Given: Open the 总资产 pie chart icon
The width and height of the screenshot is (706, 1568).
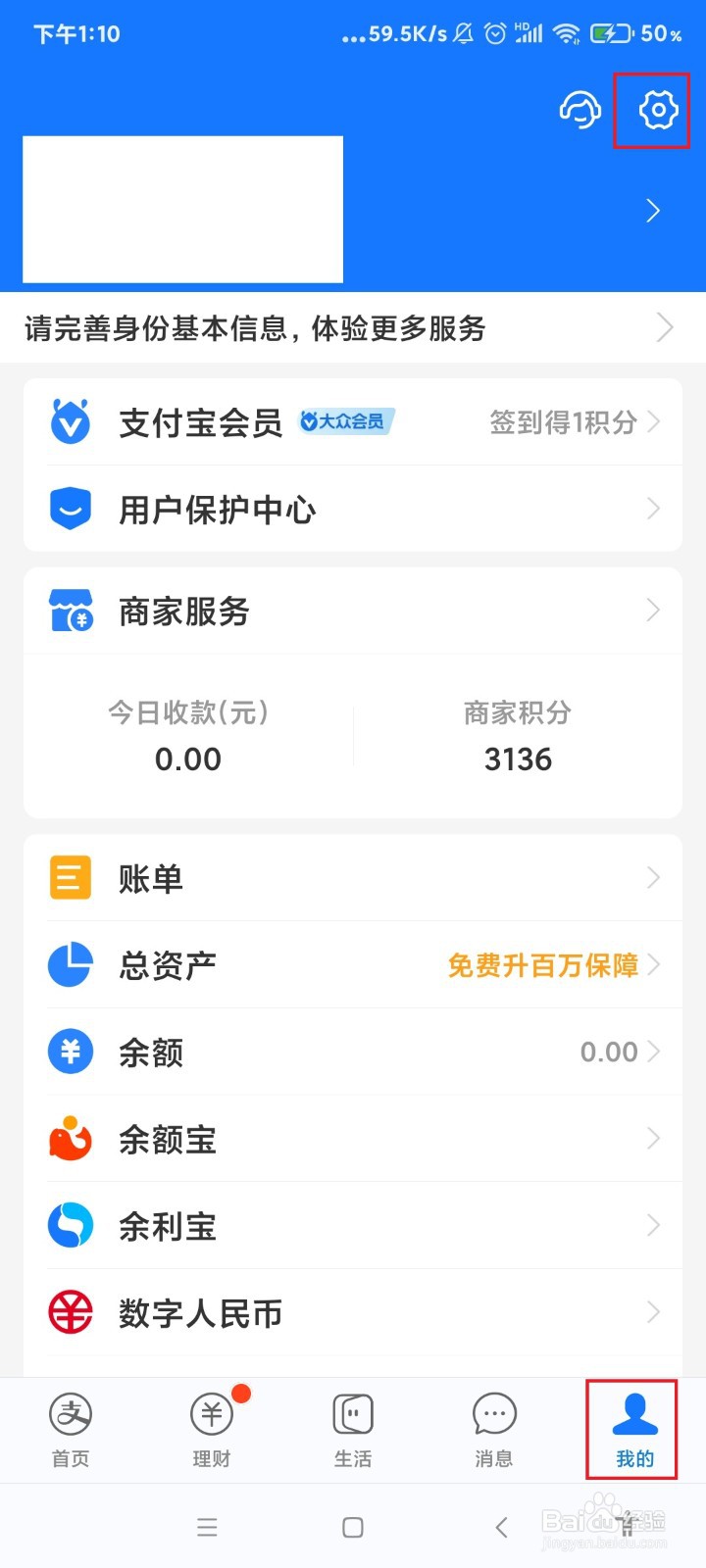Looking at the screenshot, I should 70,964.
